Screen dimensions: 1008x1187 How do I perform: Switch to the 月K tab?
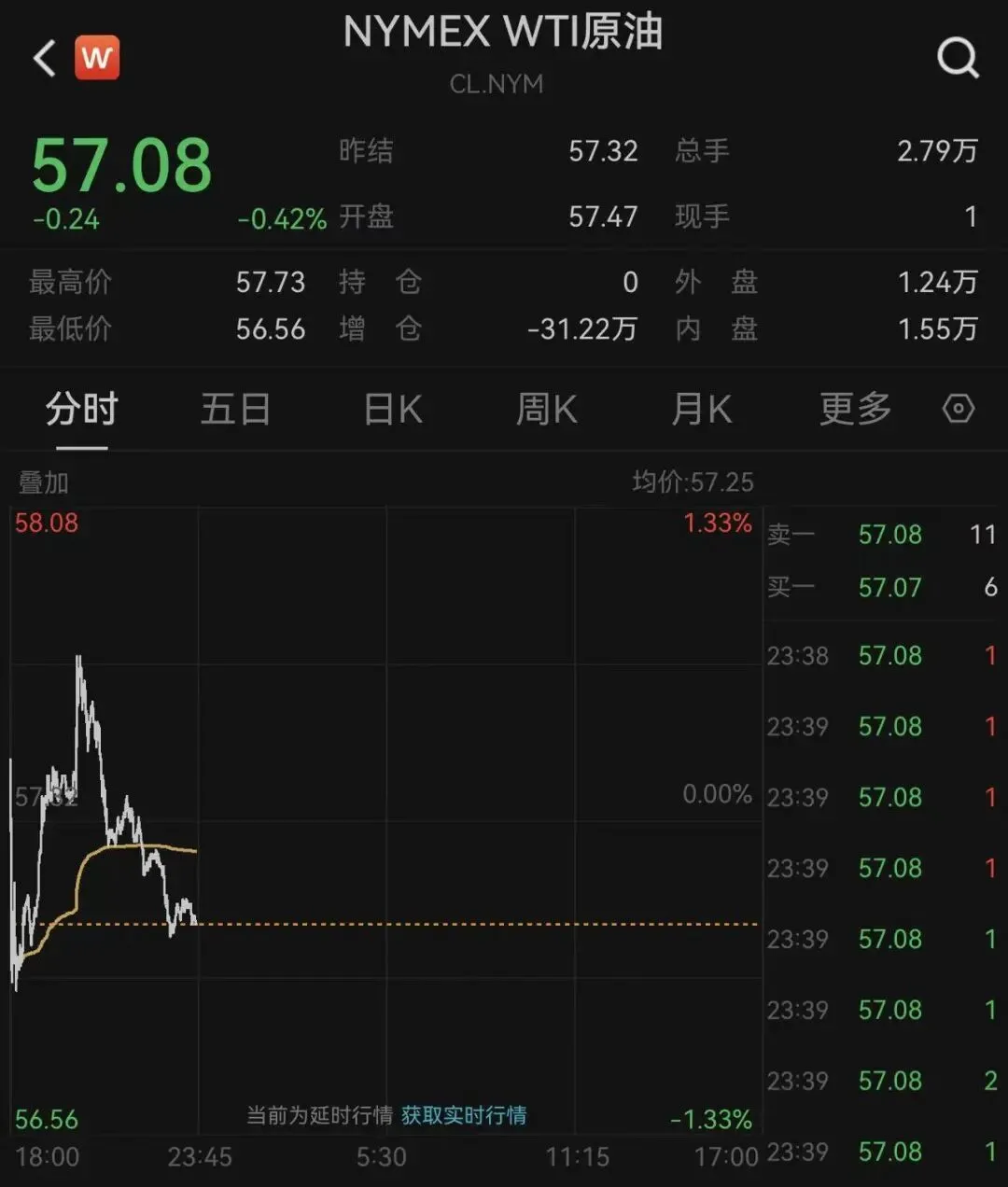[701, 410]
